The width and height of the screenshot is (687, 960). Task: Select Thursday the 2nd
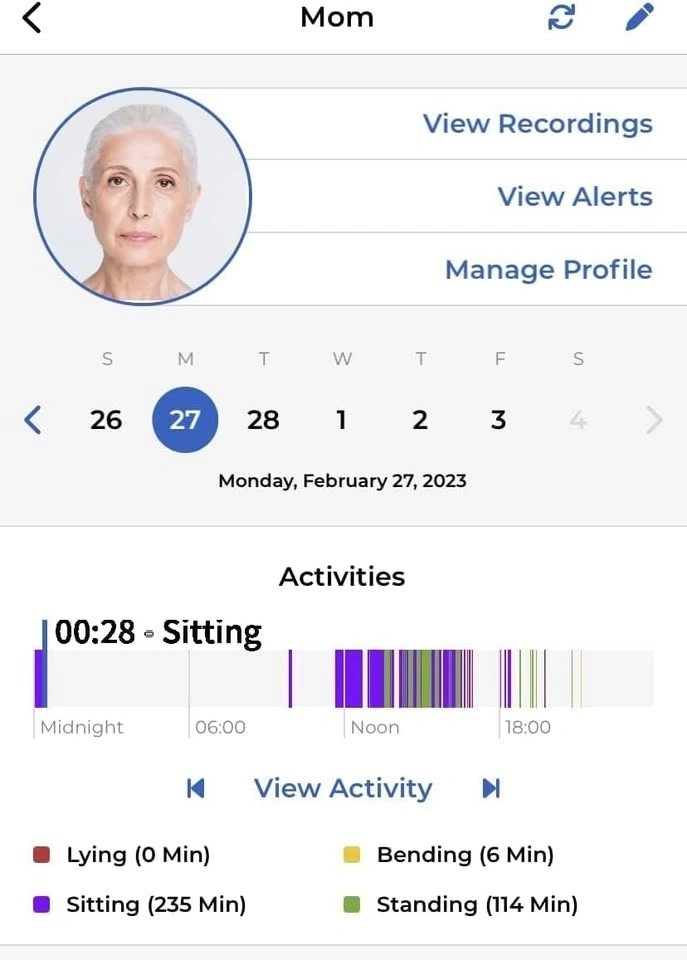tap(420, 420)
